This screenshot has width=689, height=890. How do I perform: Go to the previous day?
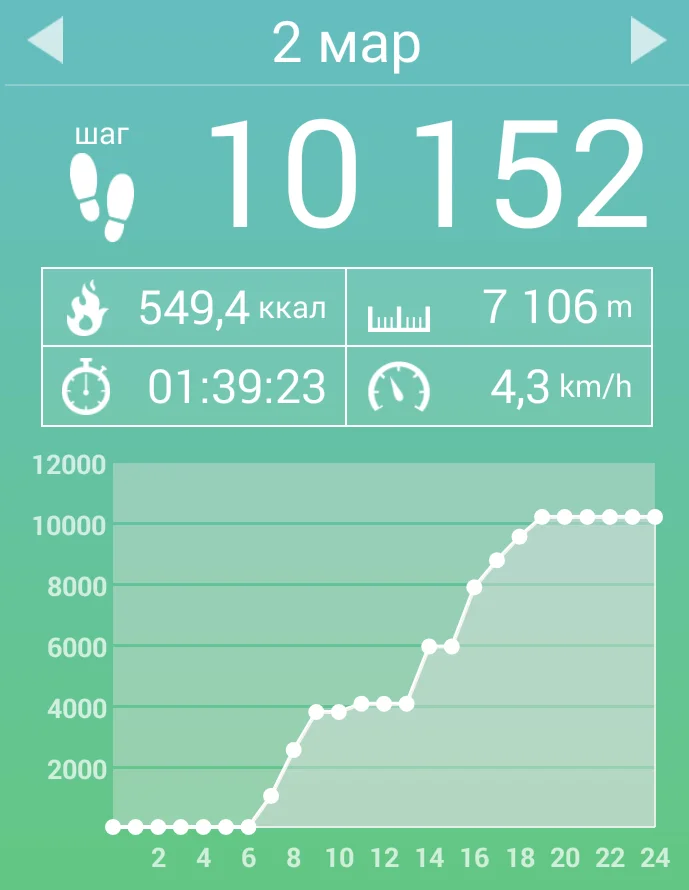[x=45, y=42]
